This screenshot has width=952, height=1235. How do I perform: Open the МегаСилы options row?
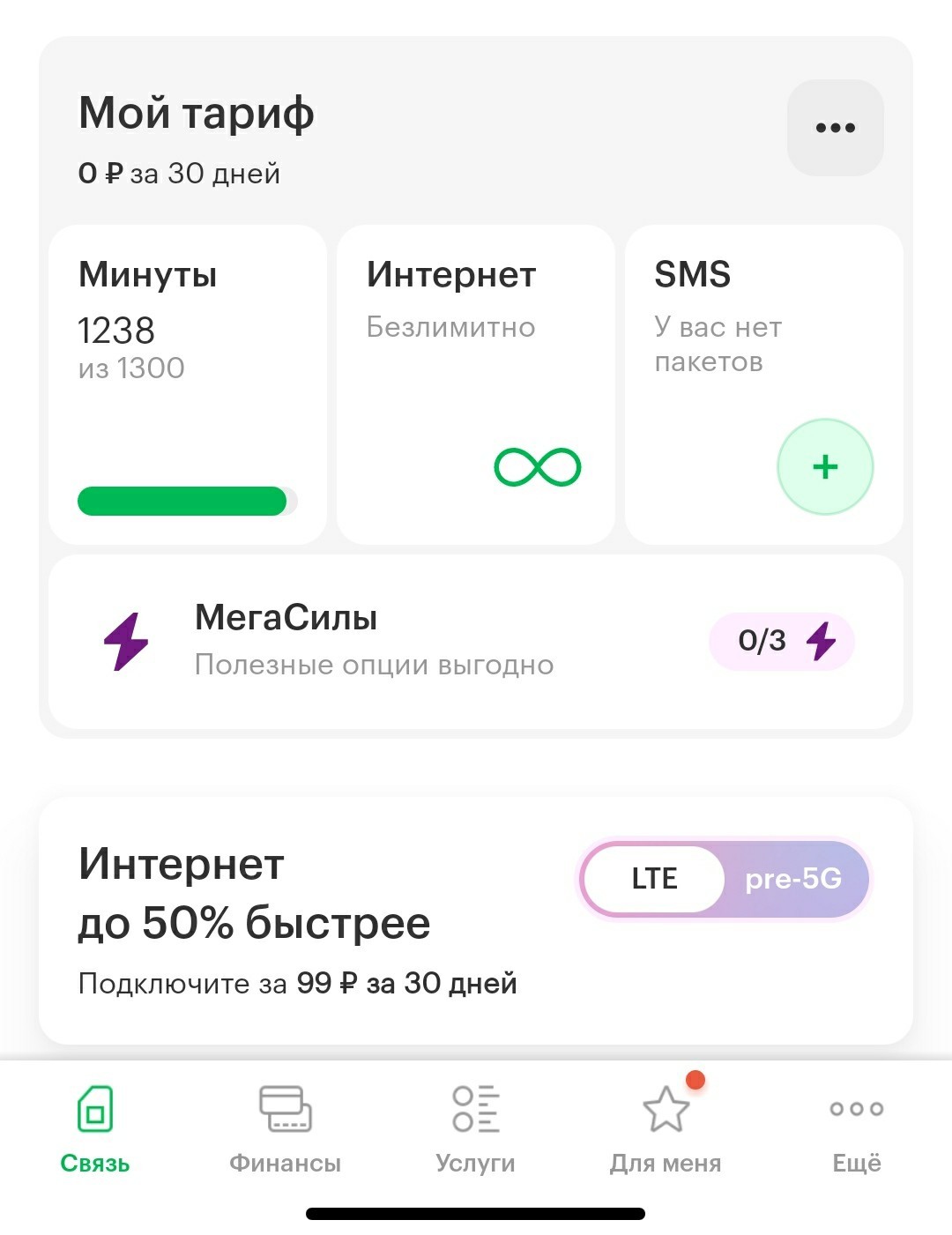[476, 641]
